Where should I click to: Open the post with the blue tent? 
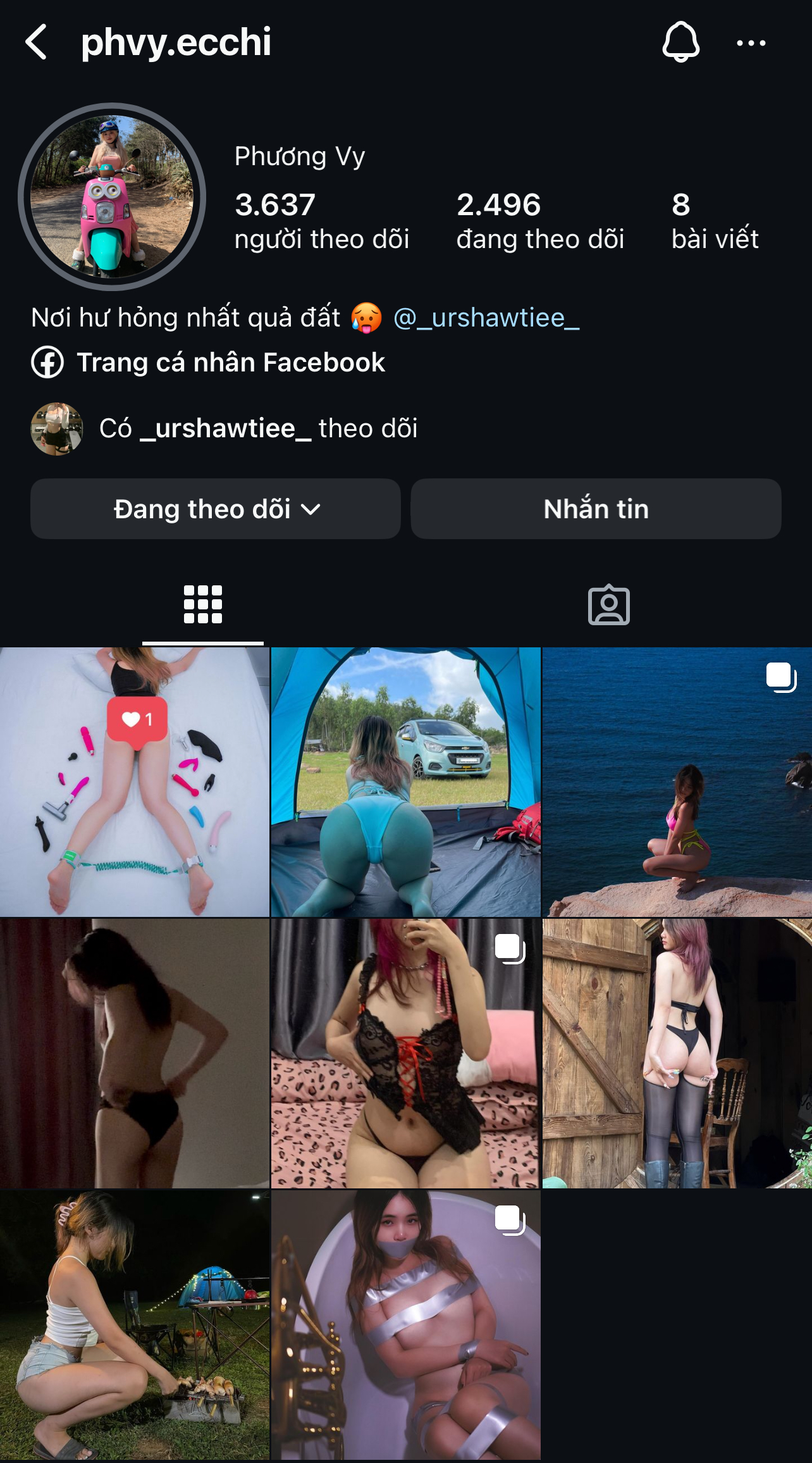point(406,782)
